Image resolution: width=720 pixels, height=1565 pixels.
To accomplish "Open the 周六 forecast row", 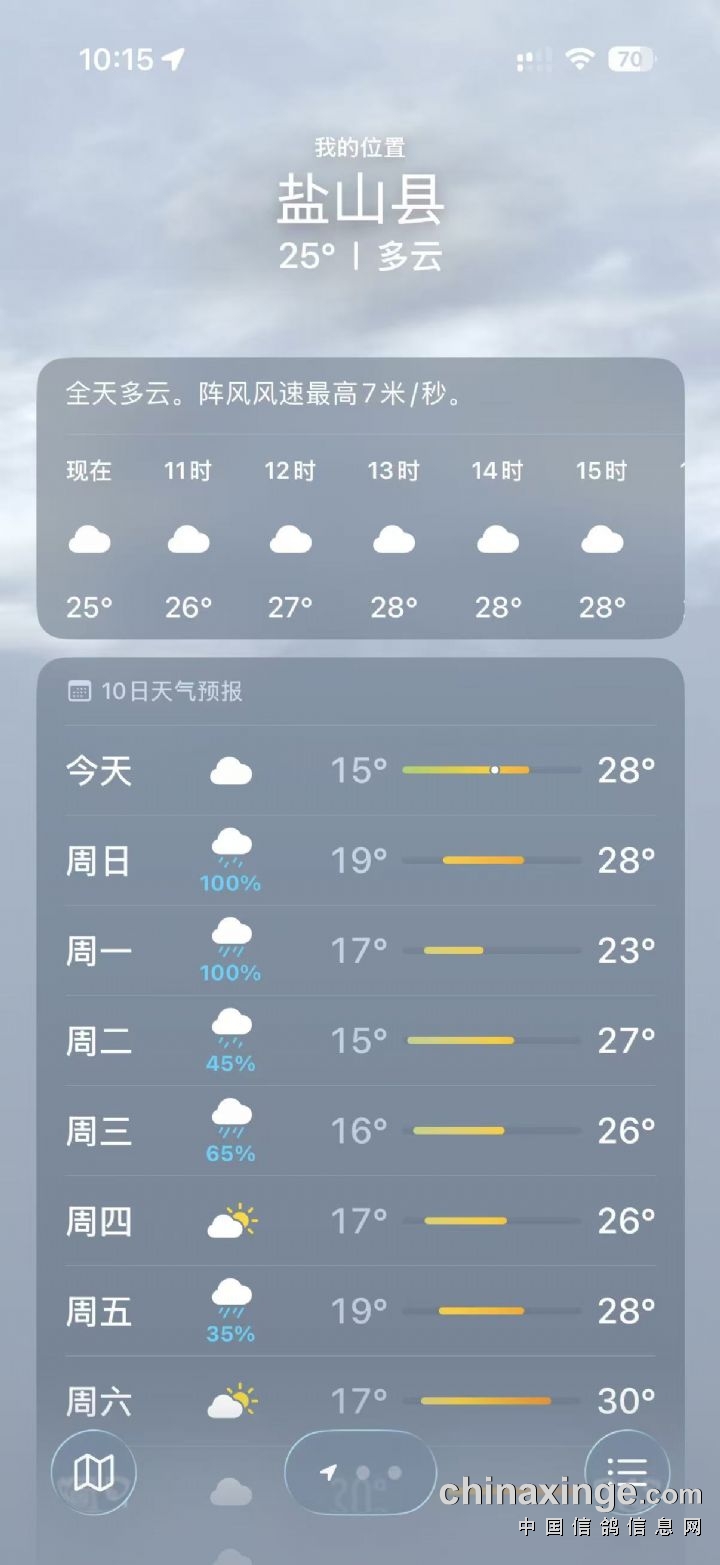I will 360,1400.
